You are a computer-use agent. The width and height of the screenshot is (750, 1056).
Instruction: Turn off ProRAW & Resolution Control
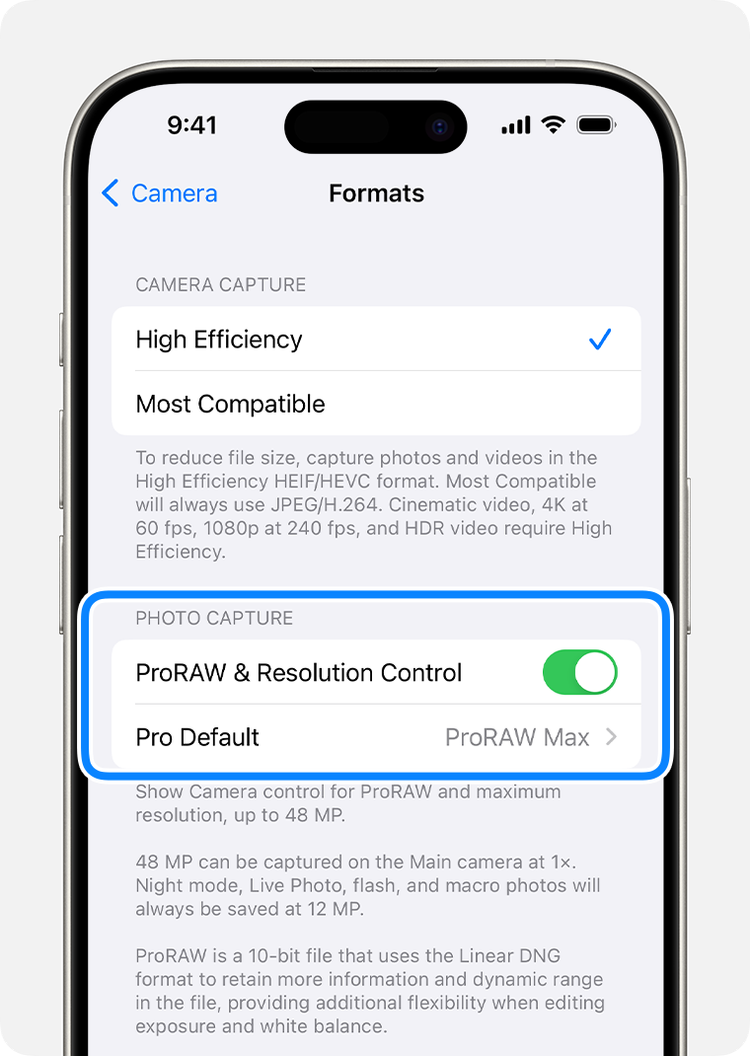click(579, 672)
